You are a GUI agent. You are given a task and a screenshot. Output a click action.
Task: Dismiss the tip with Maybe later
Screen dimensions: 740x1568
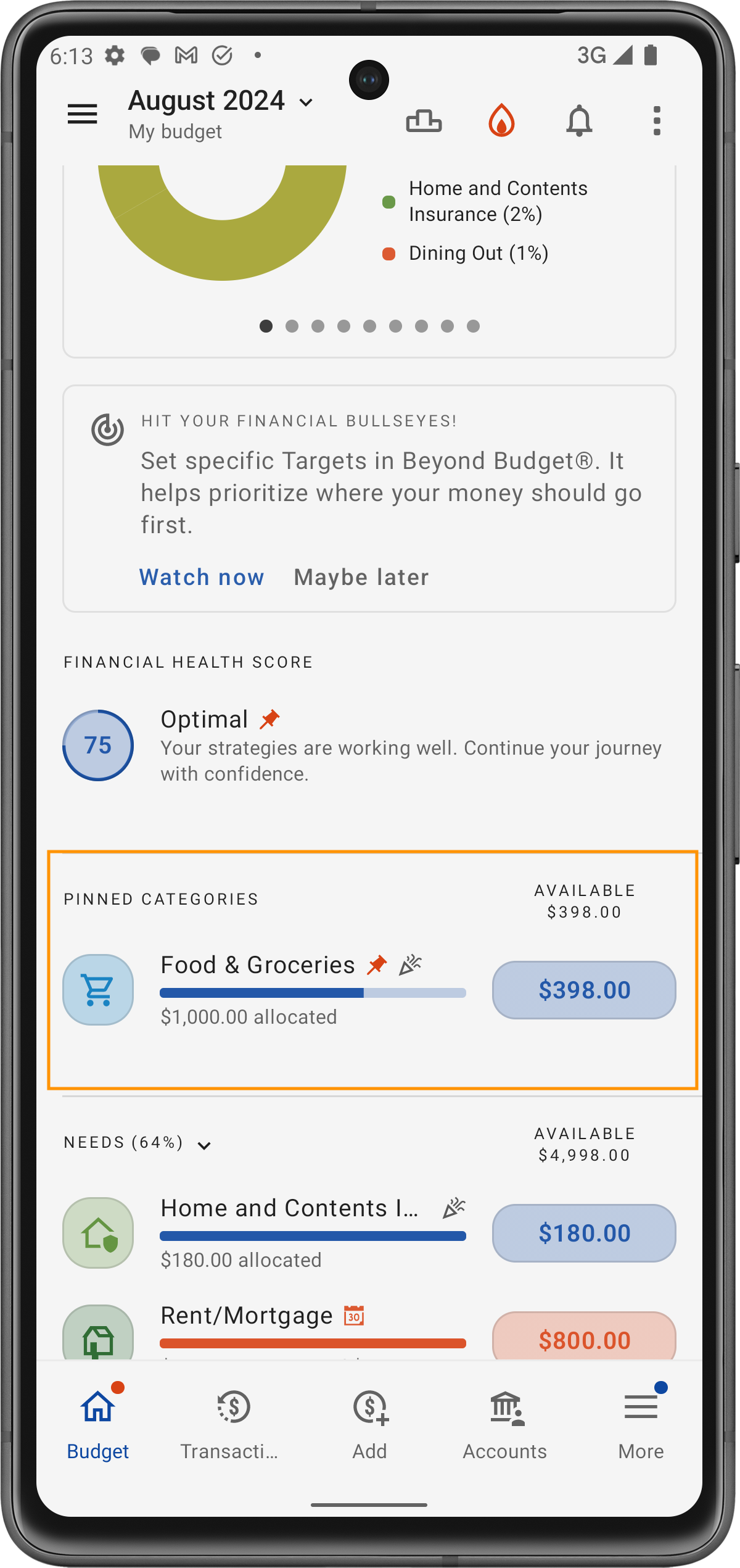click(361, 577)
